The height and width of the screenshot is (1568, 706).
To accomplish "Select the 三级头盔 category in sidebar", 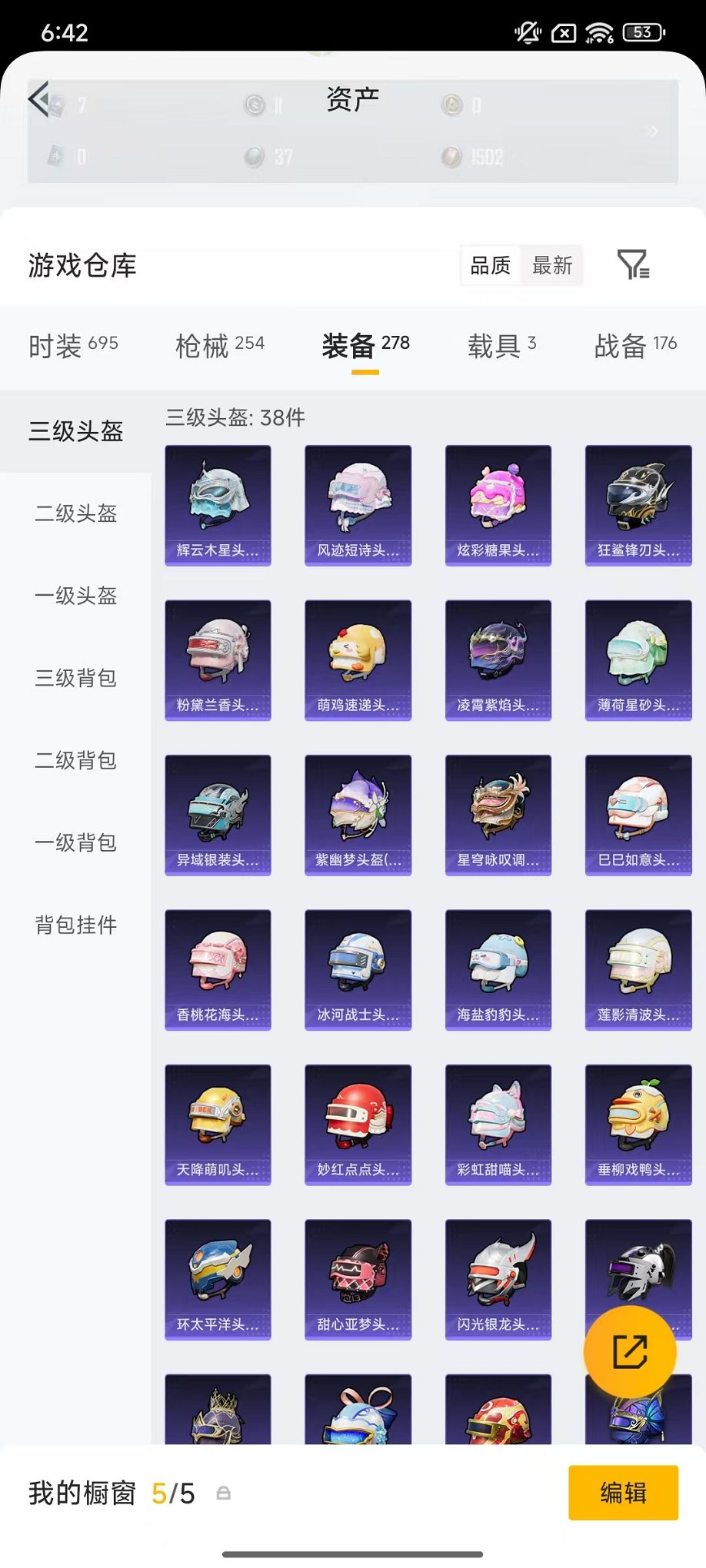I will pyautogui.click(x=75, y=432).
